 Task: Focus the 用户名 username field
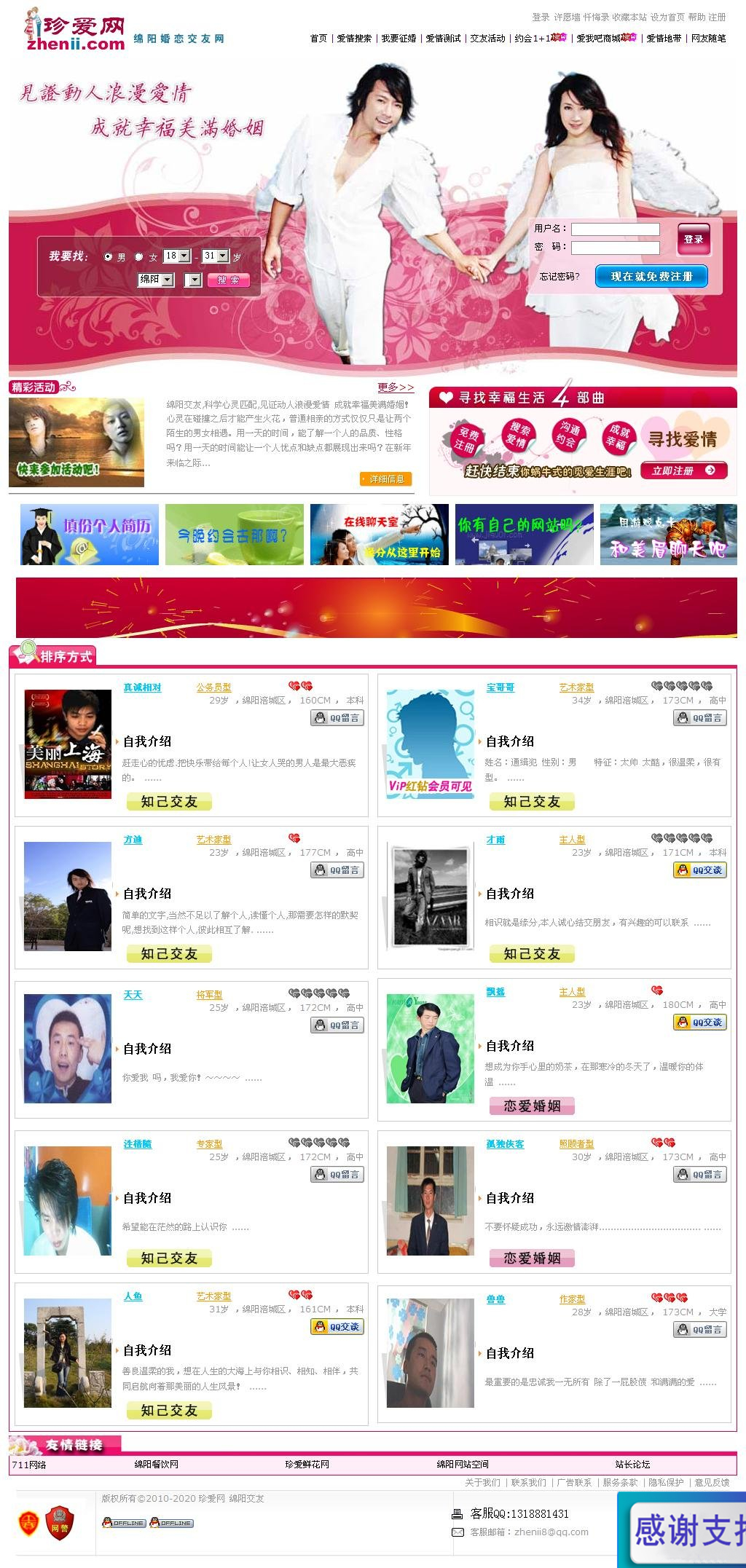[x=615, y=229]
